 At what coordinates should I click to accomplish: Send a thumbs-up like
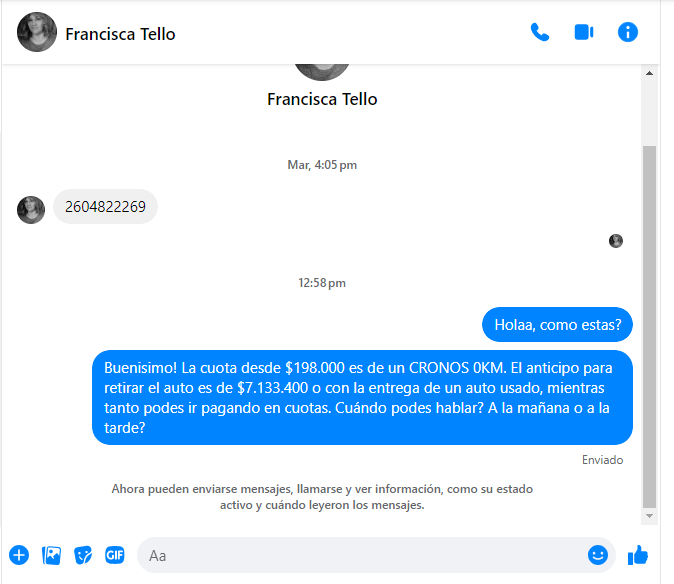(638, 554)
